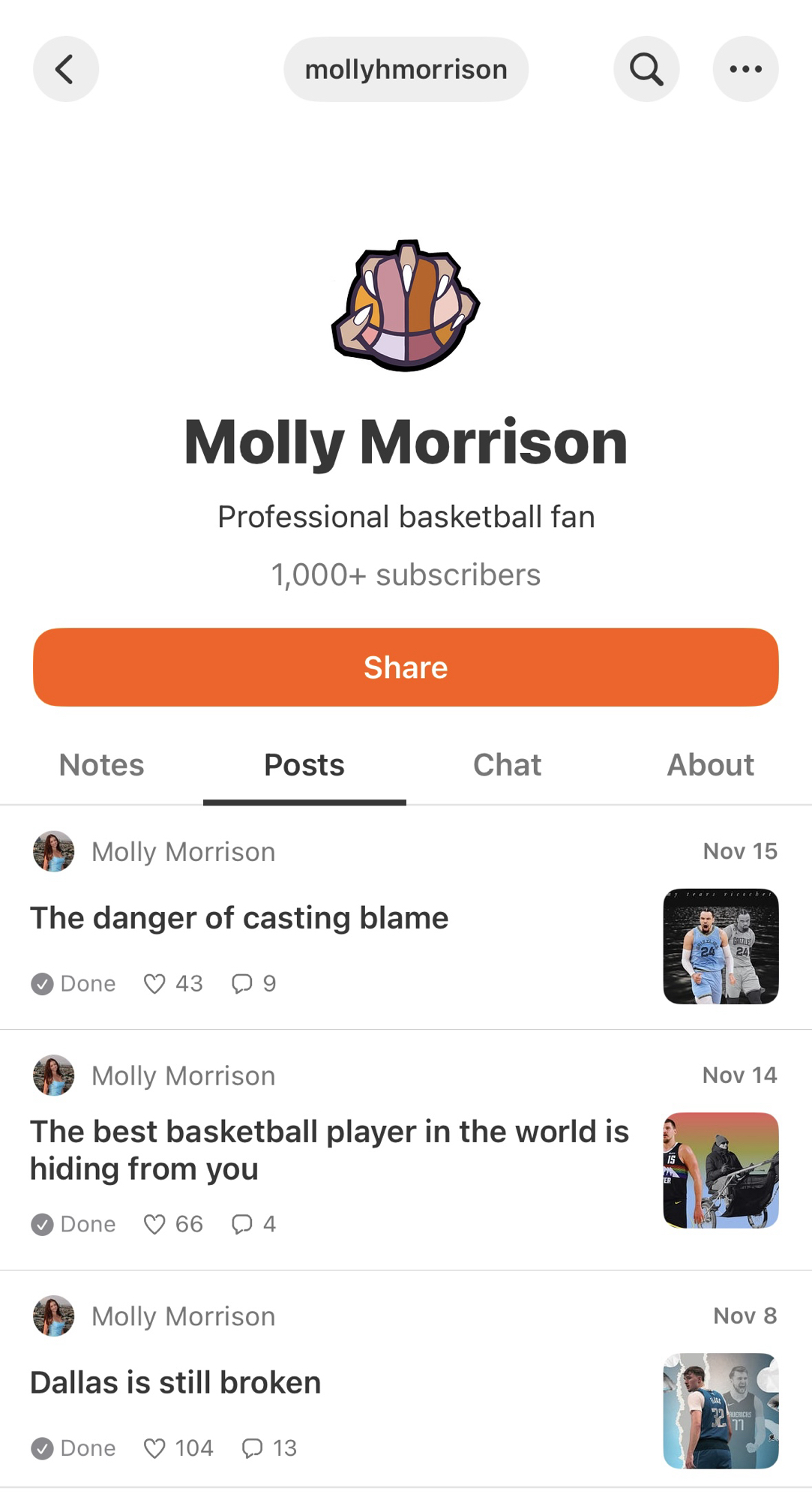
Task: Open "The best basketball player in the world" post
Action: tap(329, 1150)
